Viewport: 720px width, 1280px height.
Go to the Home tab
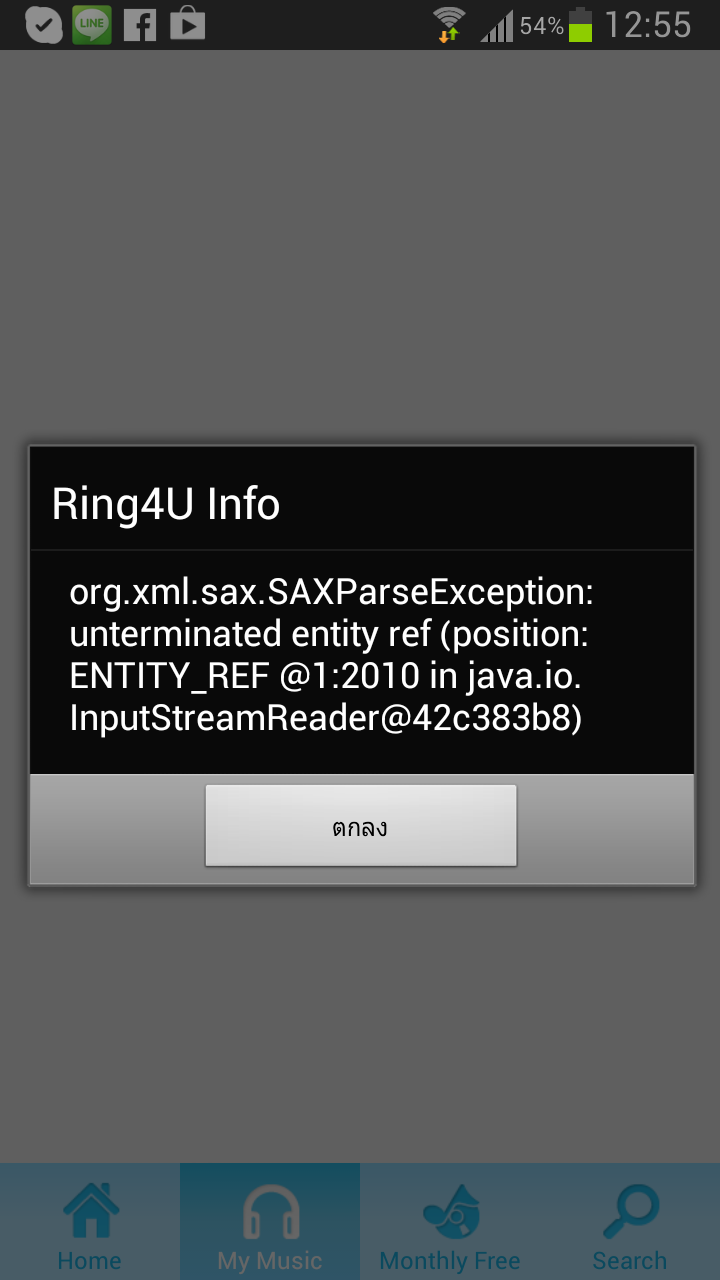[90, 1222]
